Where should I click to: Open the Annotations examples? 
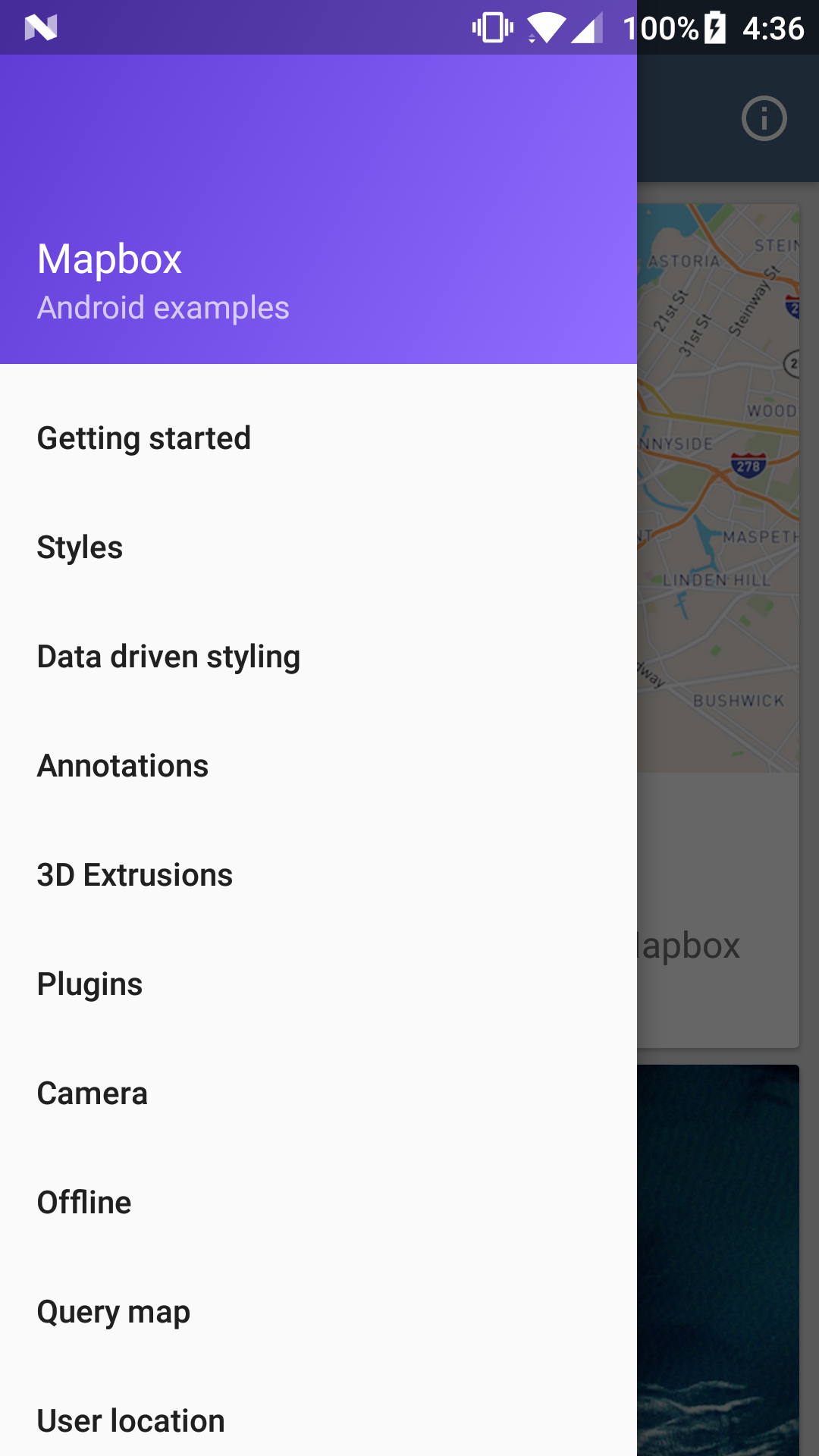pos(318,766)
